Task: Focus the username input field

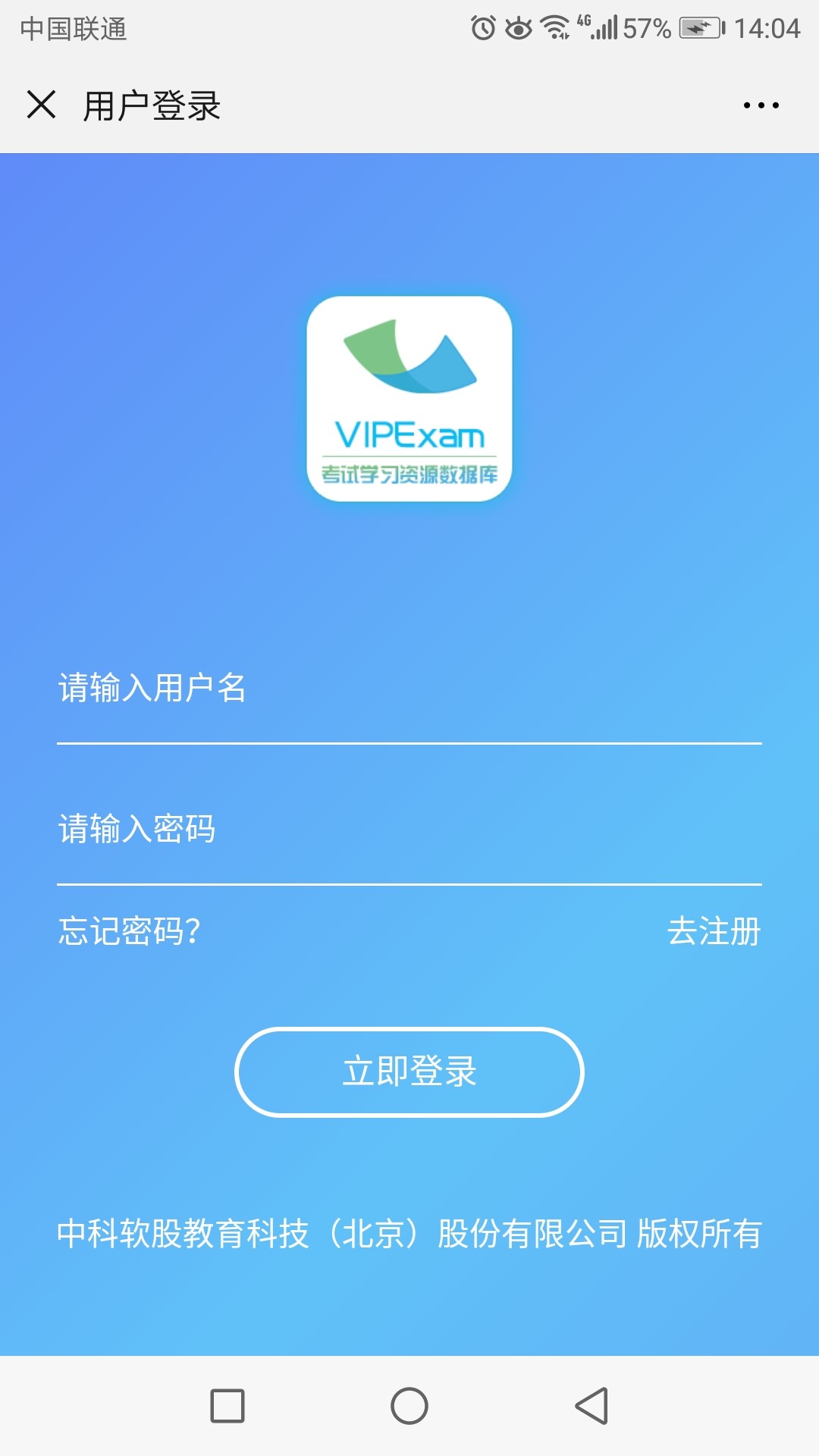Action: point(409,689)
